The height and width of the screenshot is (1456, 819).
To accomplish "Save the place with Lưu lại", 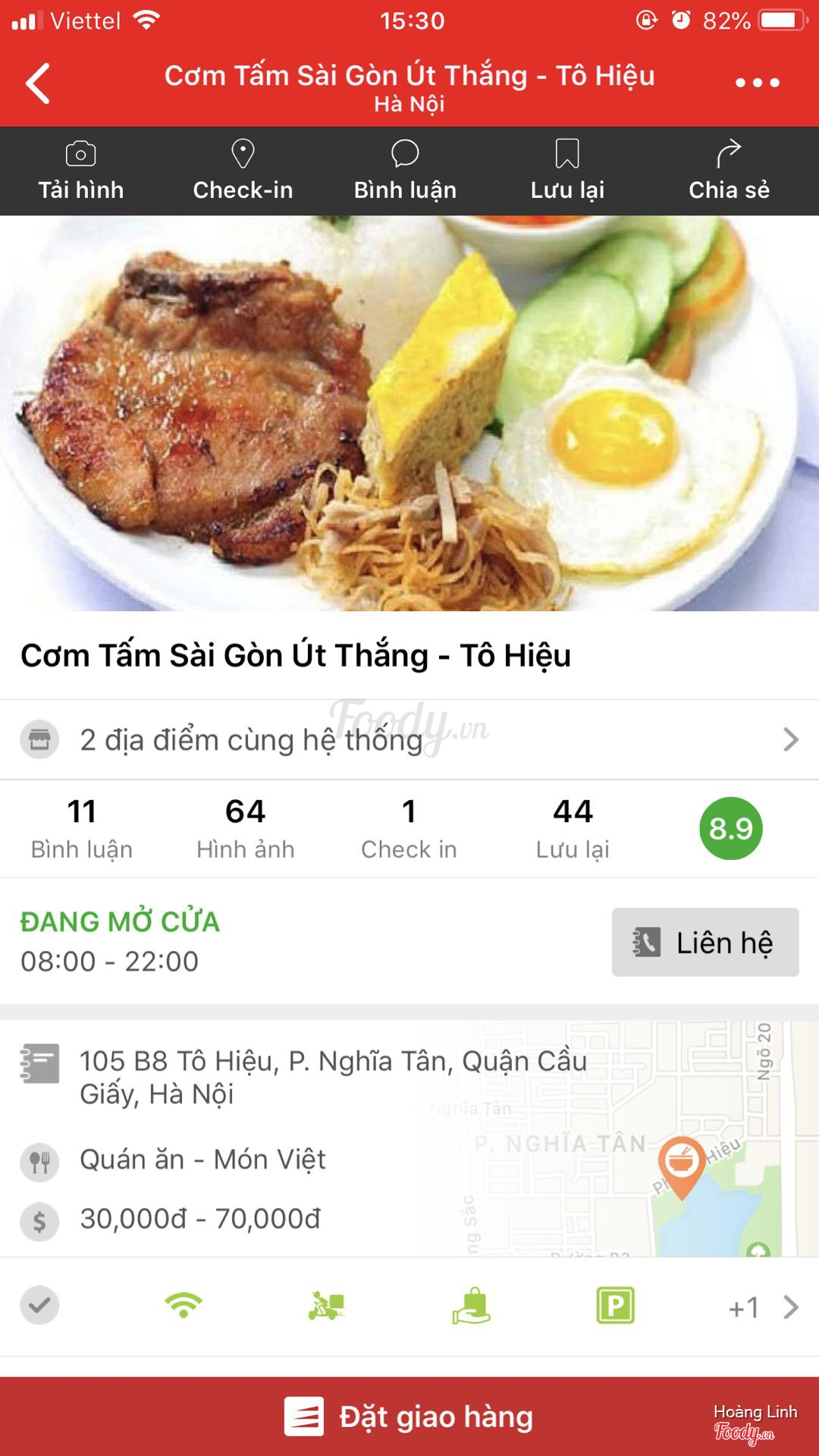I will tap(567, 171).
